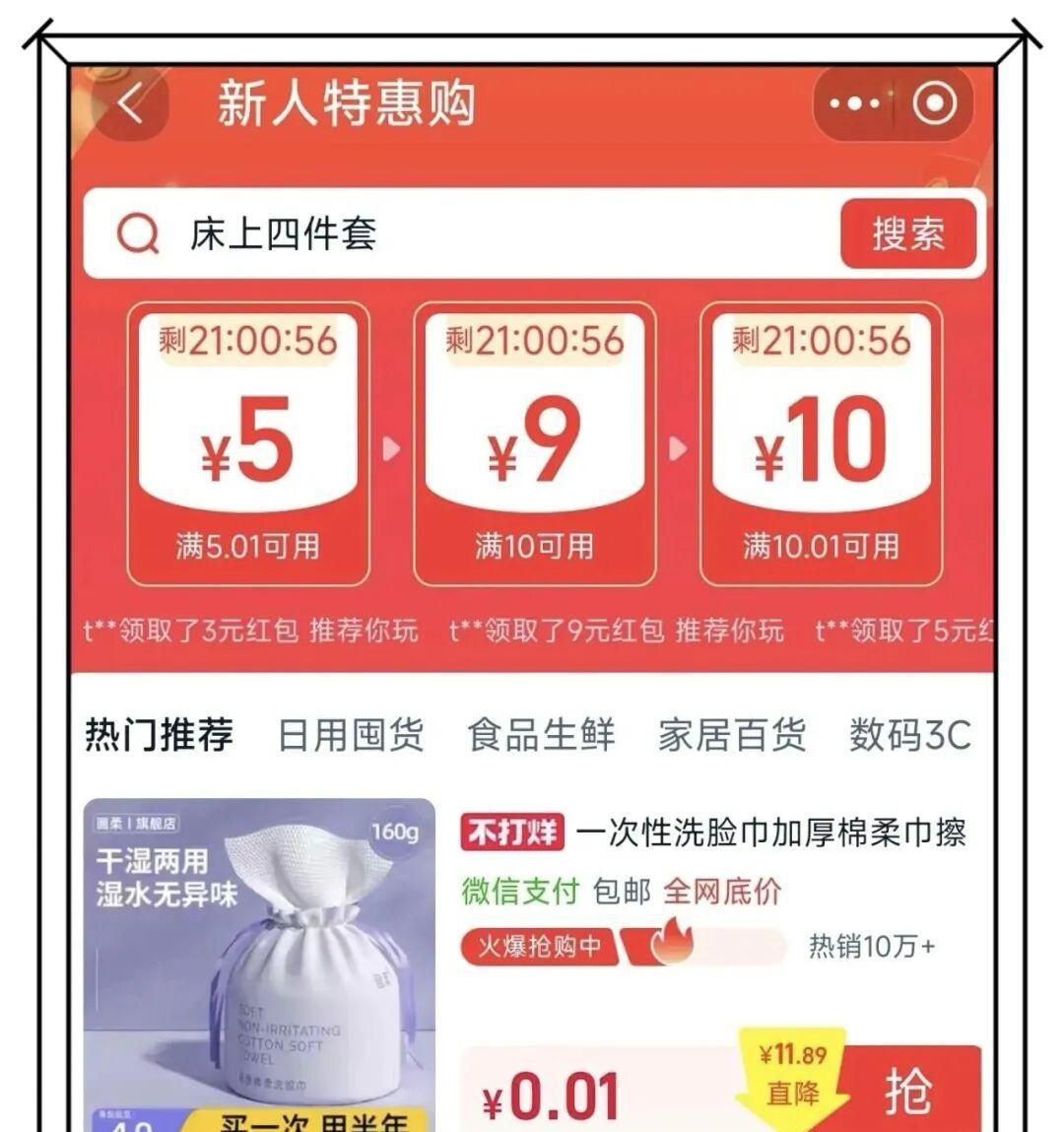Viewport: 1064px width, 1132px height.
Task: Open the 数码3C category tab
Action: (910, 735)
